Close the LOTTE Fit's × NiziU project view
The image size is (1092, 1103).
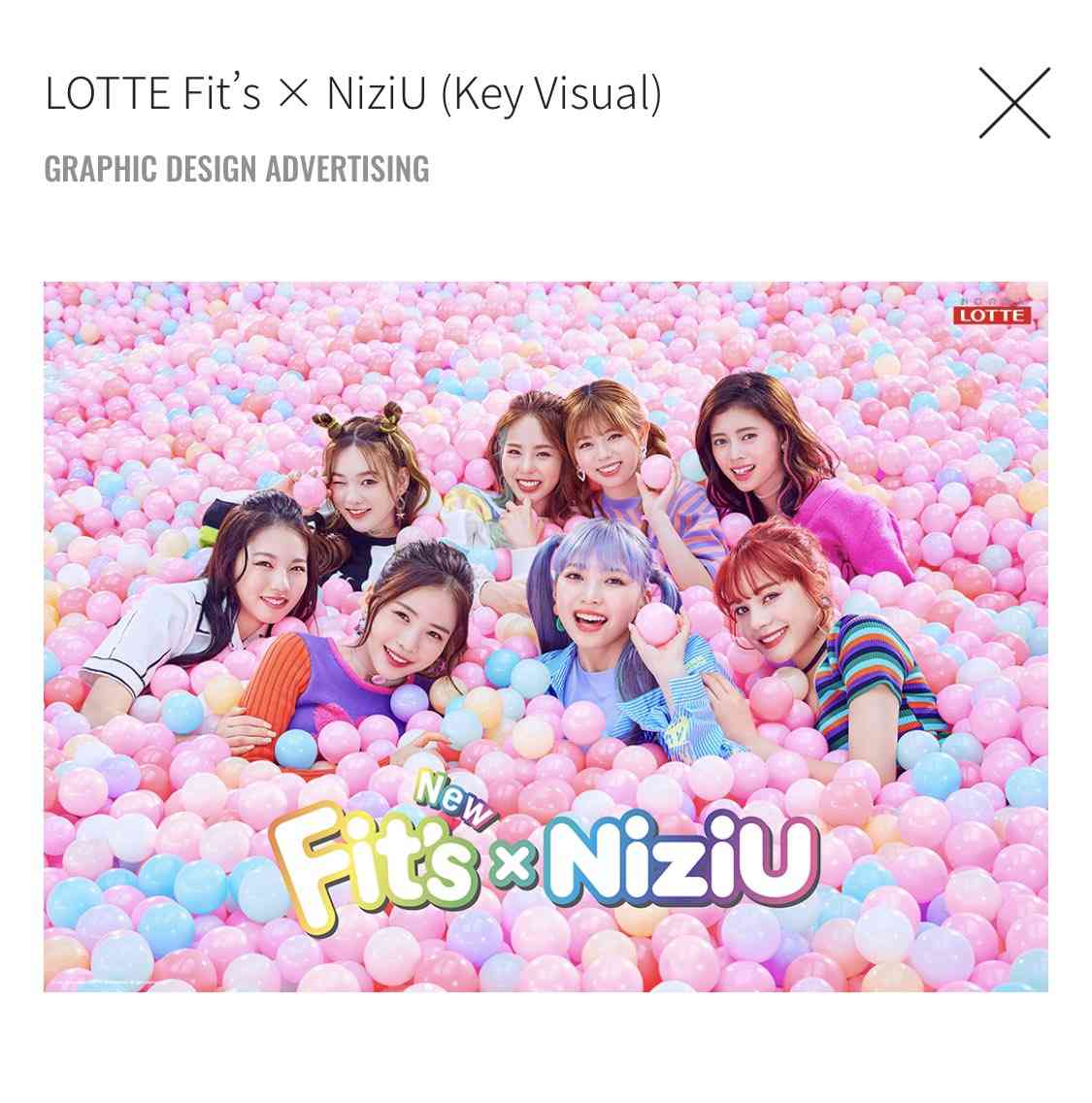click(1013, 103)
